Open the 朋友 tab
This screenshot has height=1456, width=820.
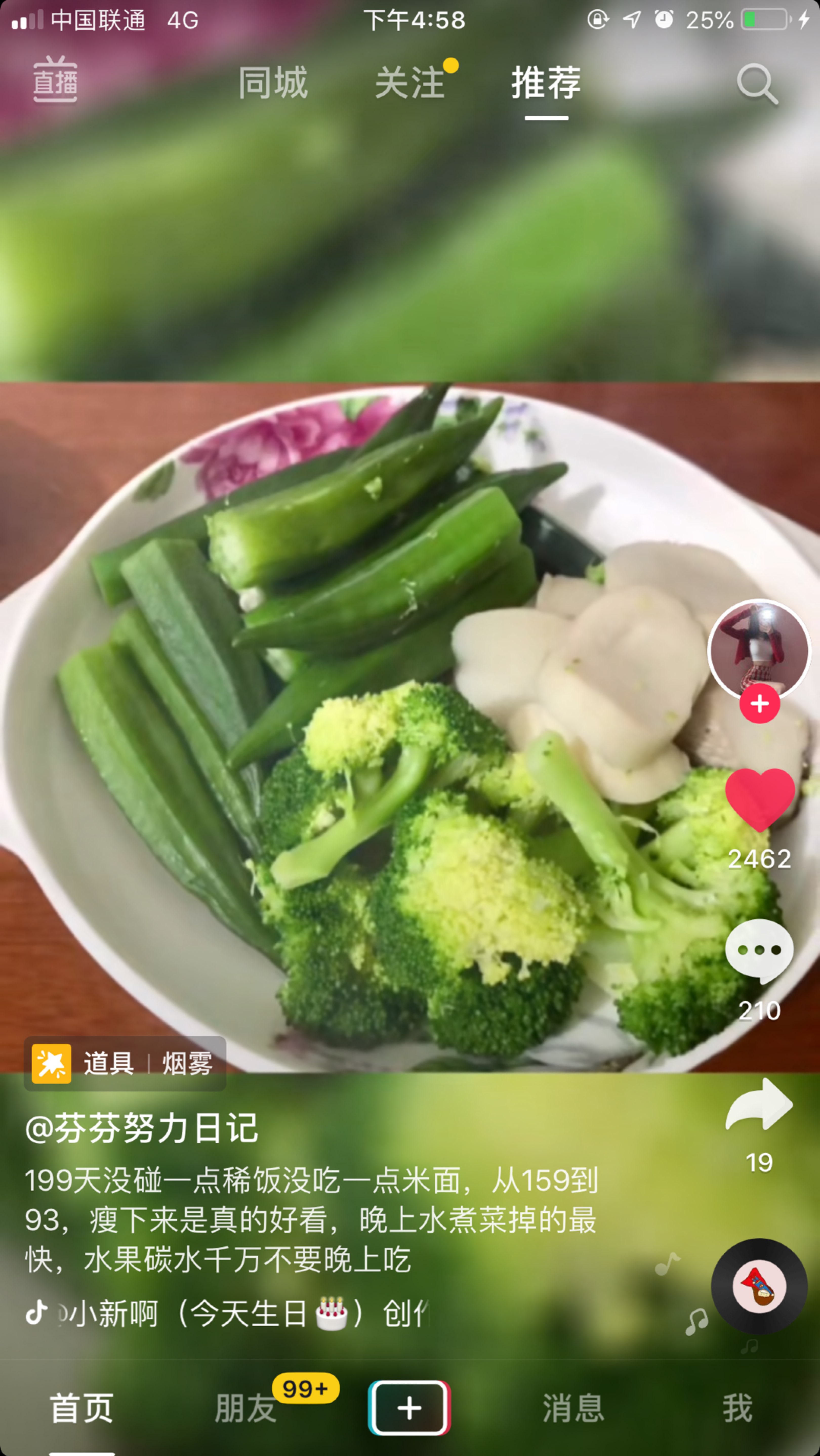[245, 1408]
